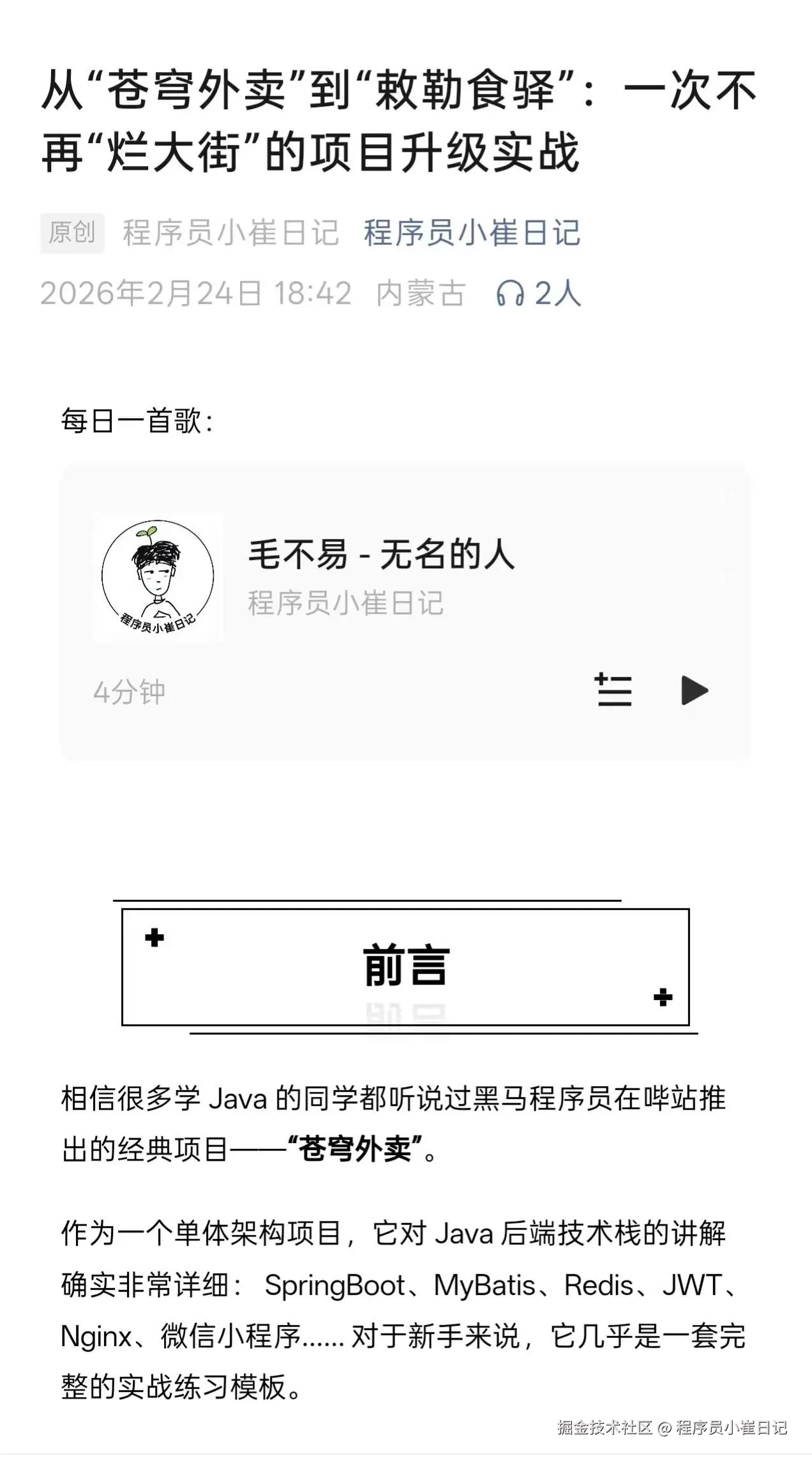Tap the headphone listen icon showing 2人
The image size is (812, 1461).
pos(511,294)
